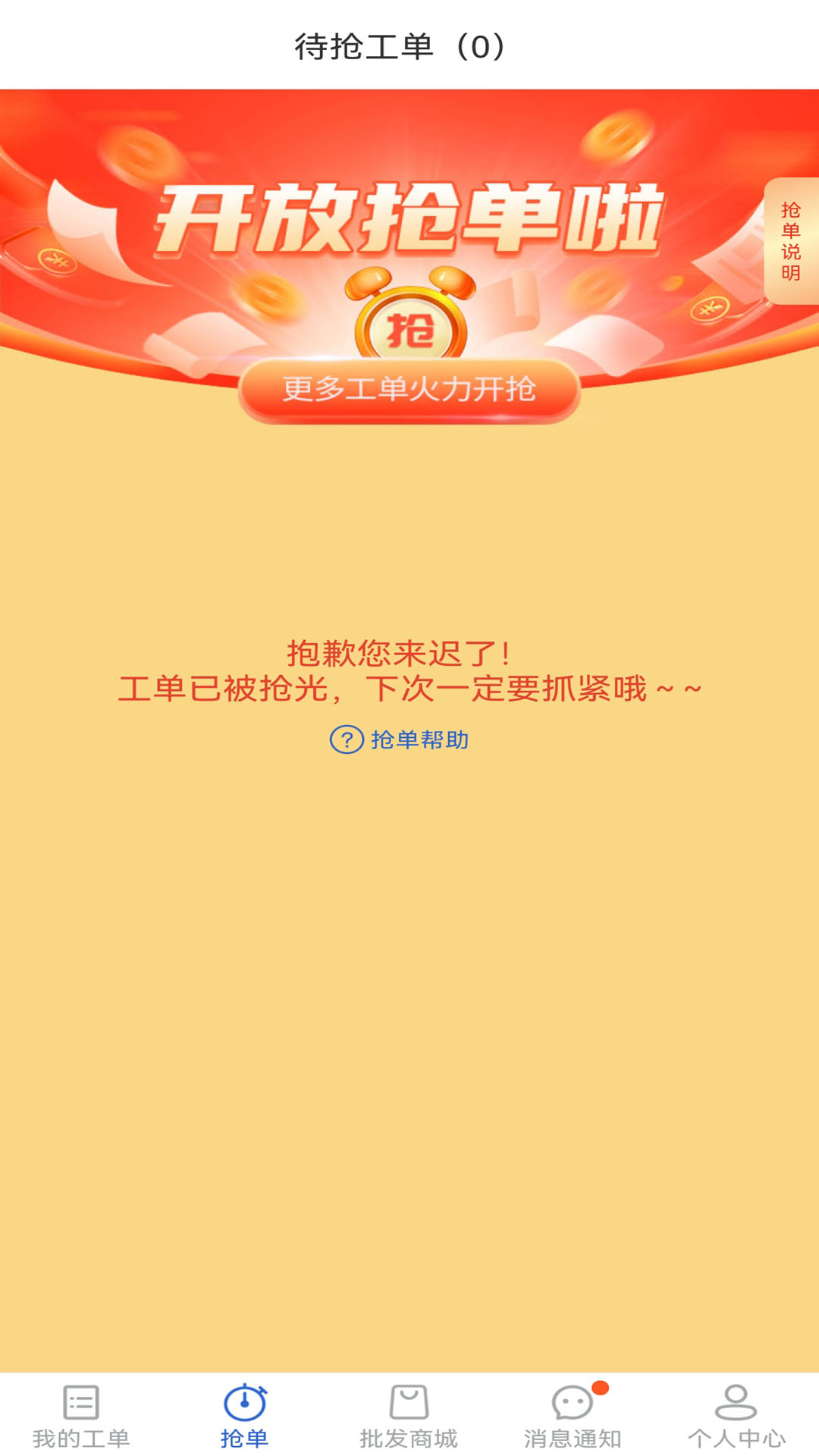This screenshot has height=1456, width=819.
Task: Go to the 批发商城 tab
Action: coord(409,1416)
